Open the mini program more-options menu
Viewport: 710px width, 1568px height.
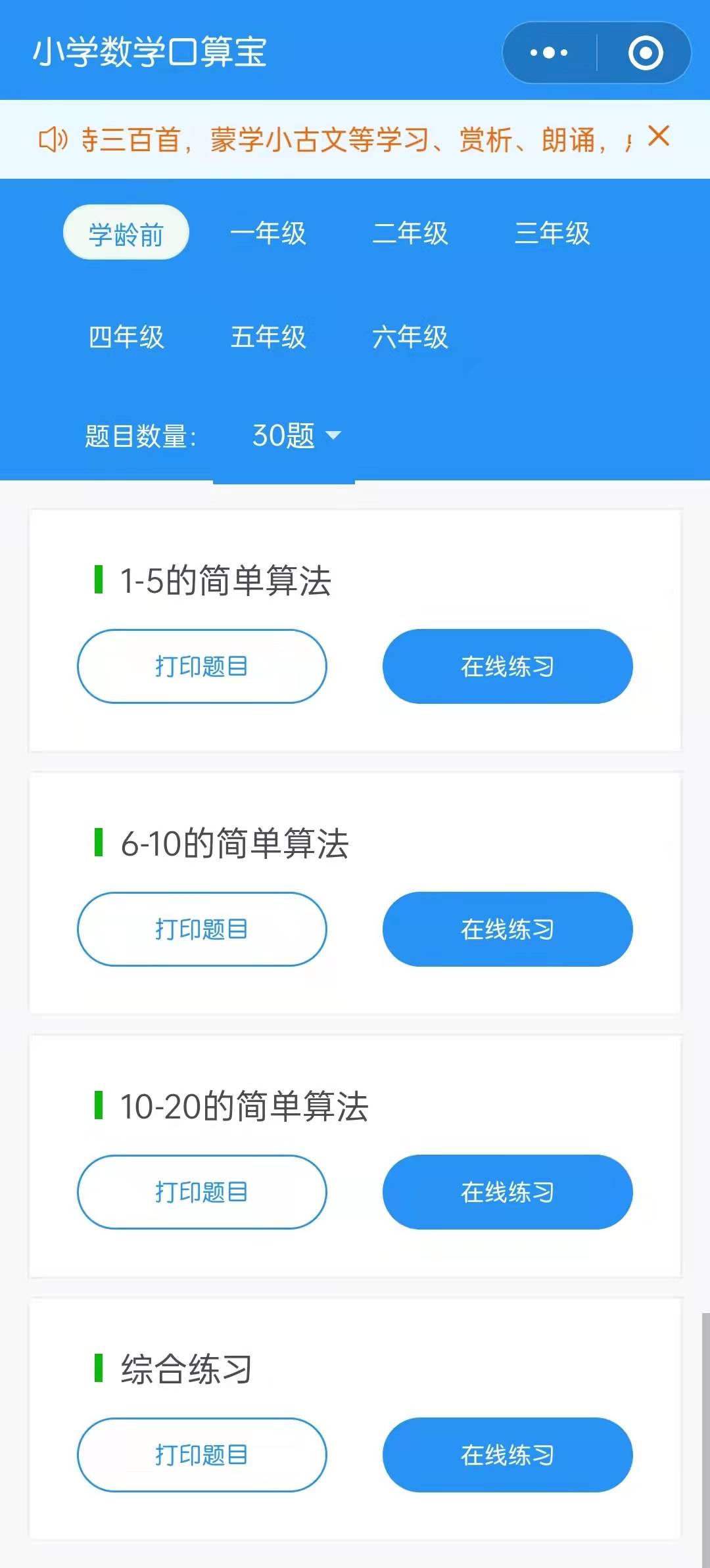[x=549, y=53]
